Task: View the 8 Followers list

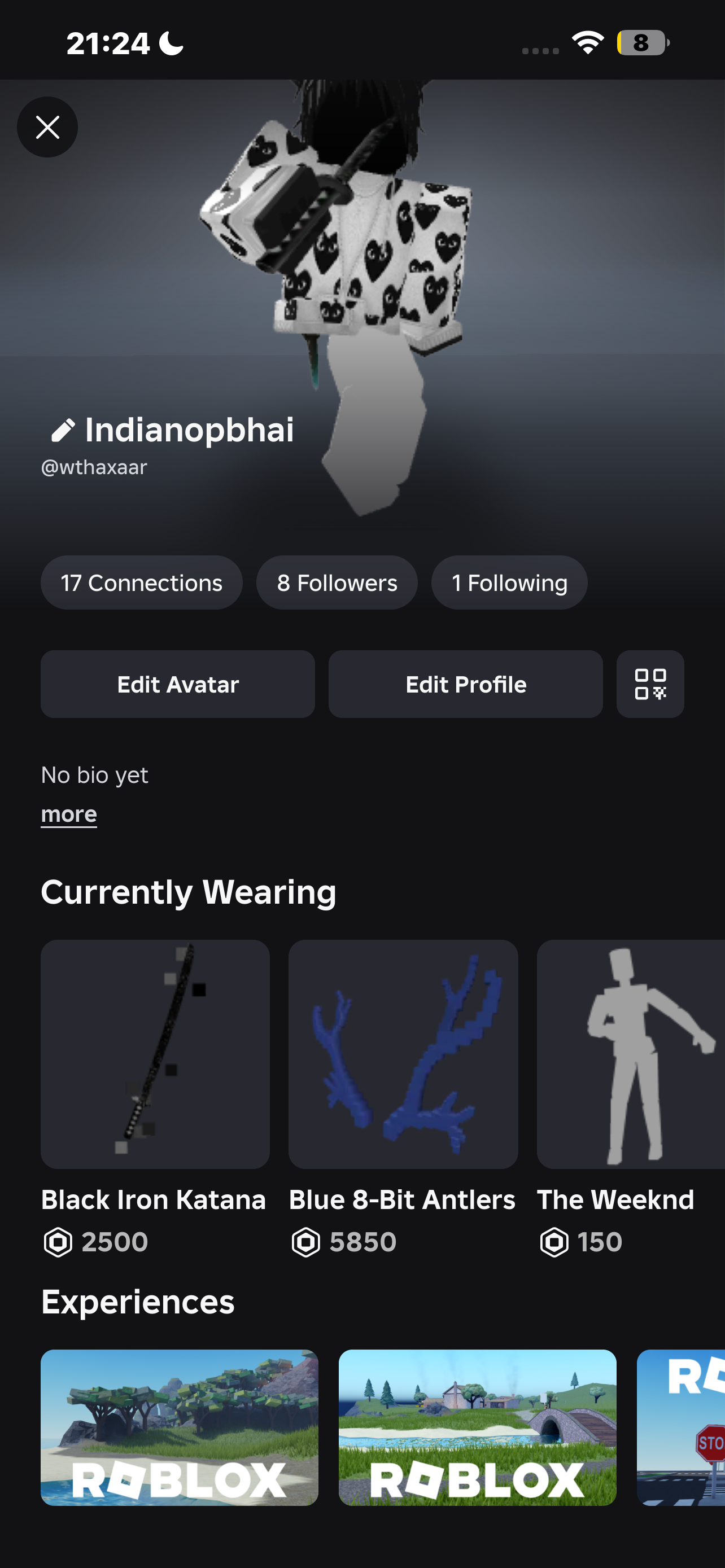Action: [337, 582]
